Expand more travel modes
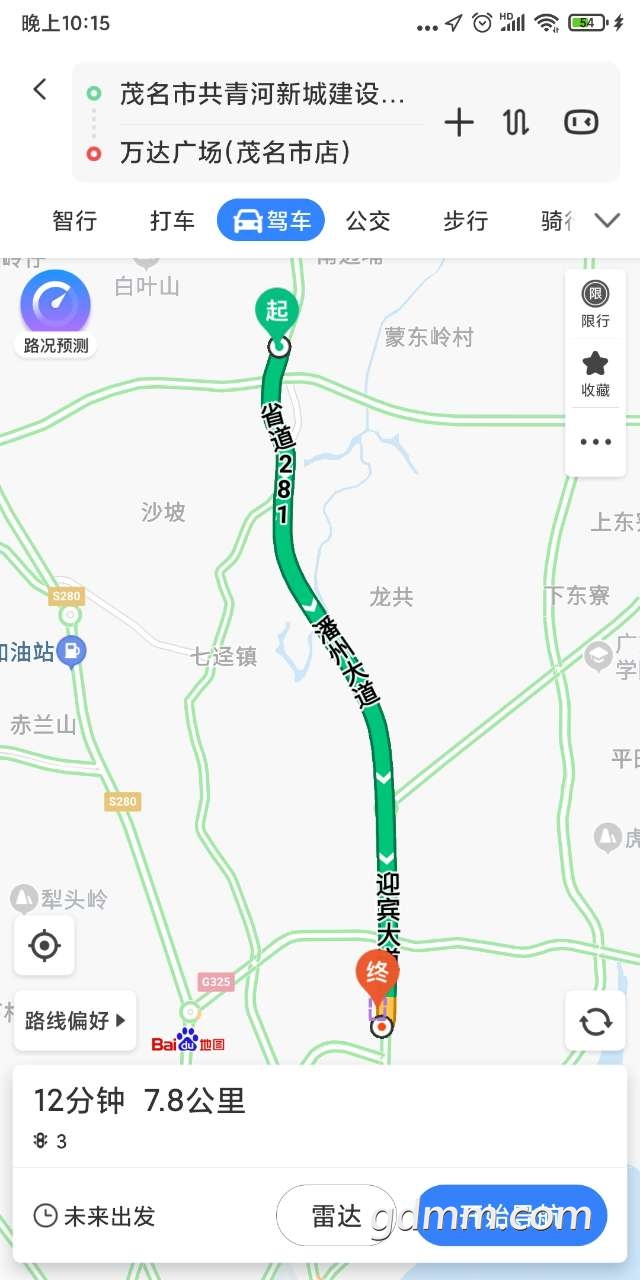The width and height of the screenshot is (640, 1280). 607,221
